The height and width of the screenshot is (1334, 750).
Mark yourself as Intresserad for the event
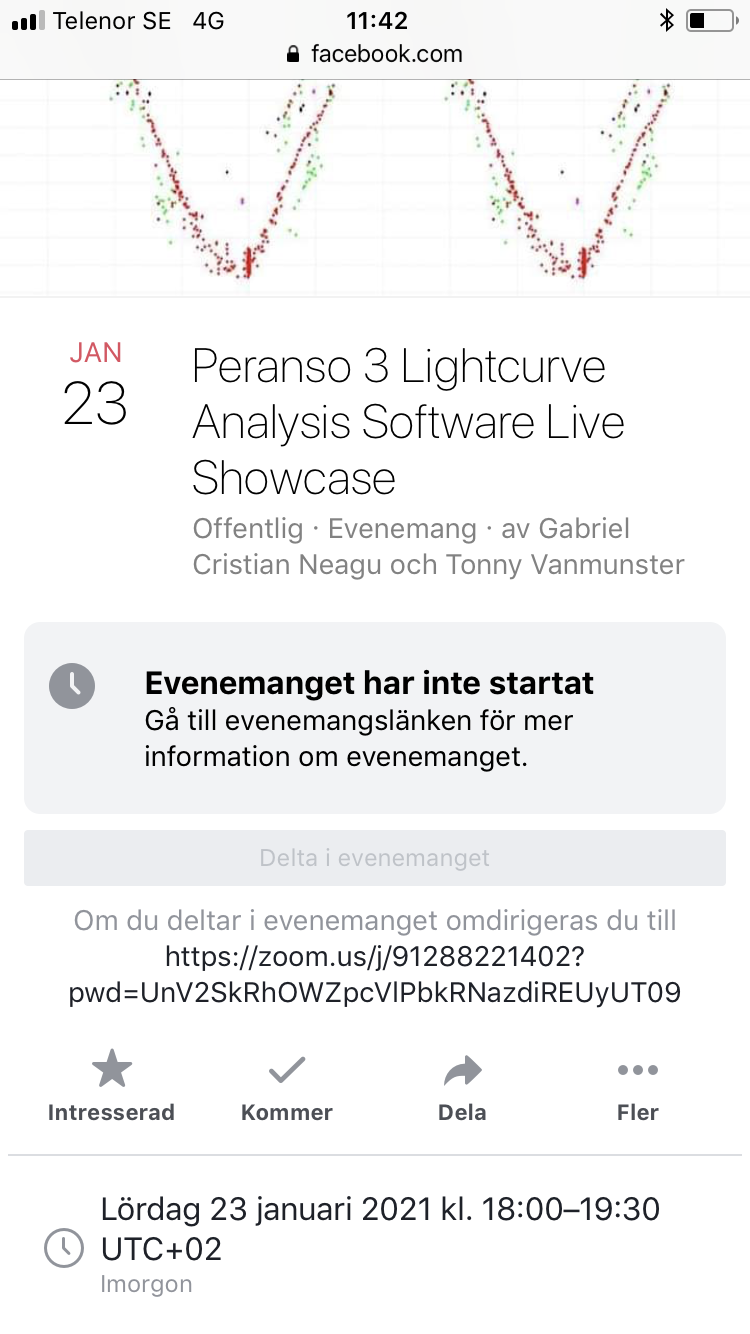(x=111, y=1086)
